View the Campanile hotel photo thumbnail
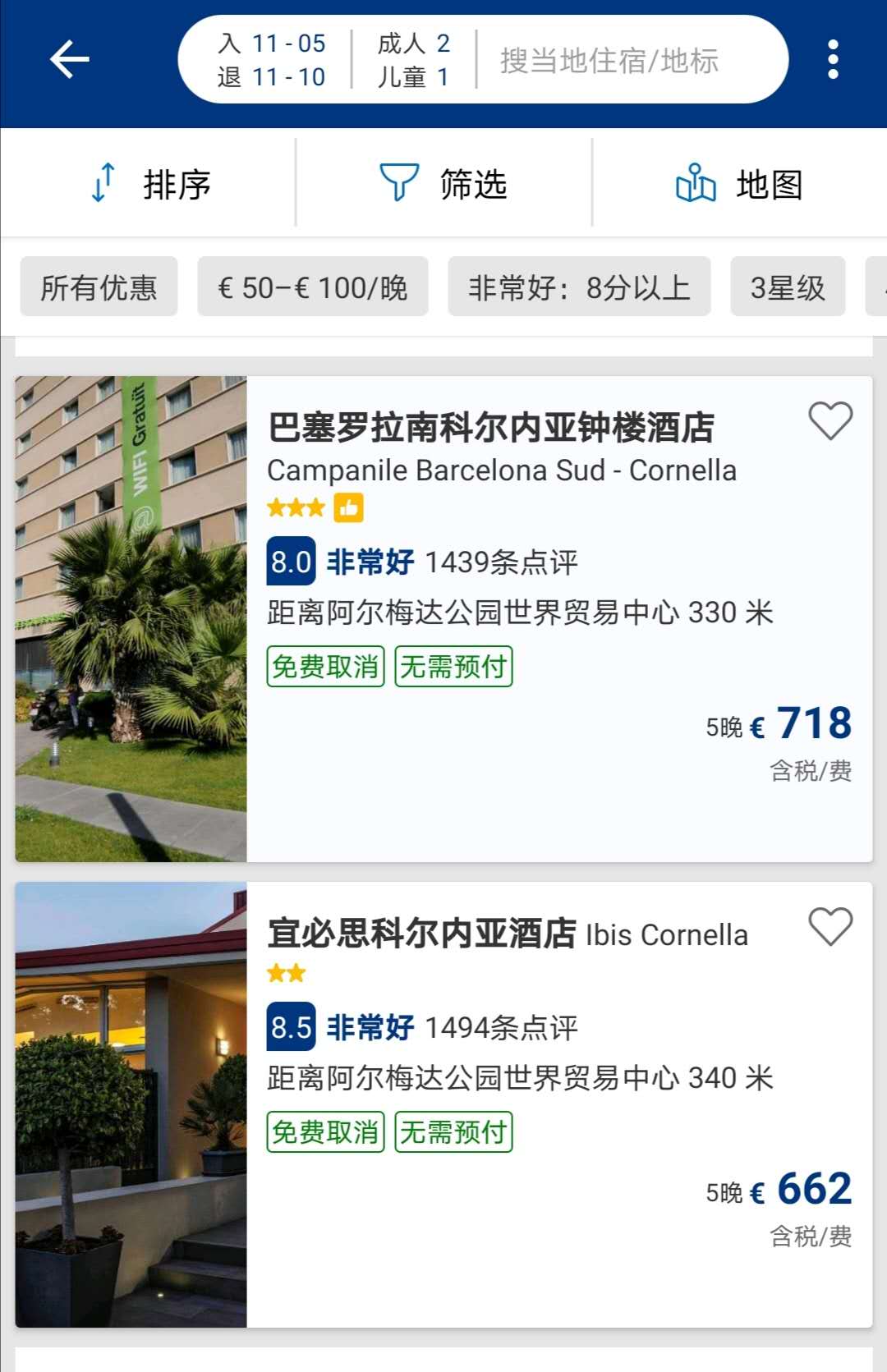 tap(129, 616)
